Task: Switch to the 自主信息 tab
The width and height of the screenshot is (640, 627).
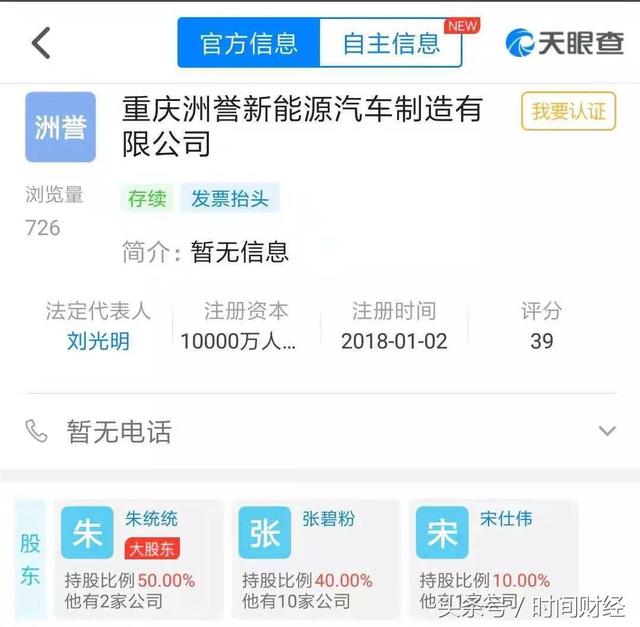Action: [391, 43]
